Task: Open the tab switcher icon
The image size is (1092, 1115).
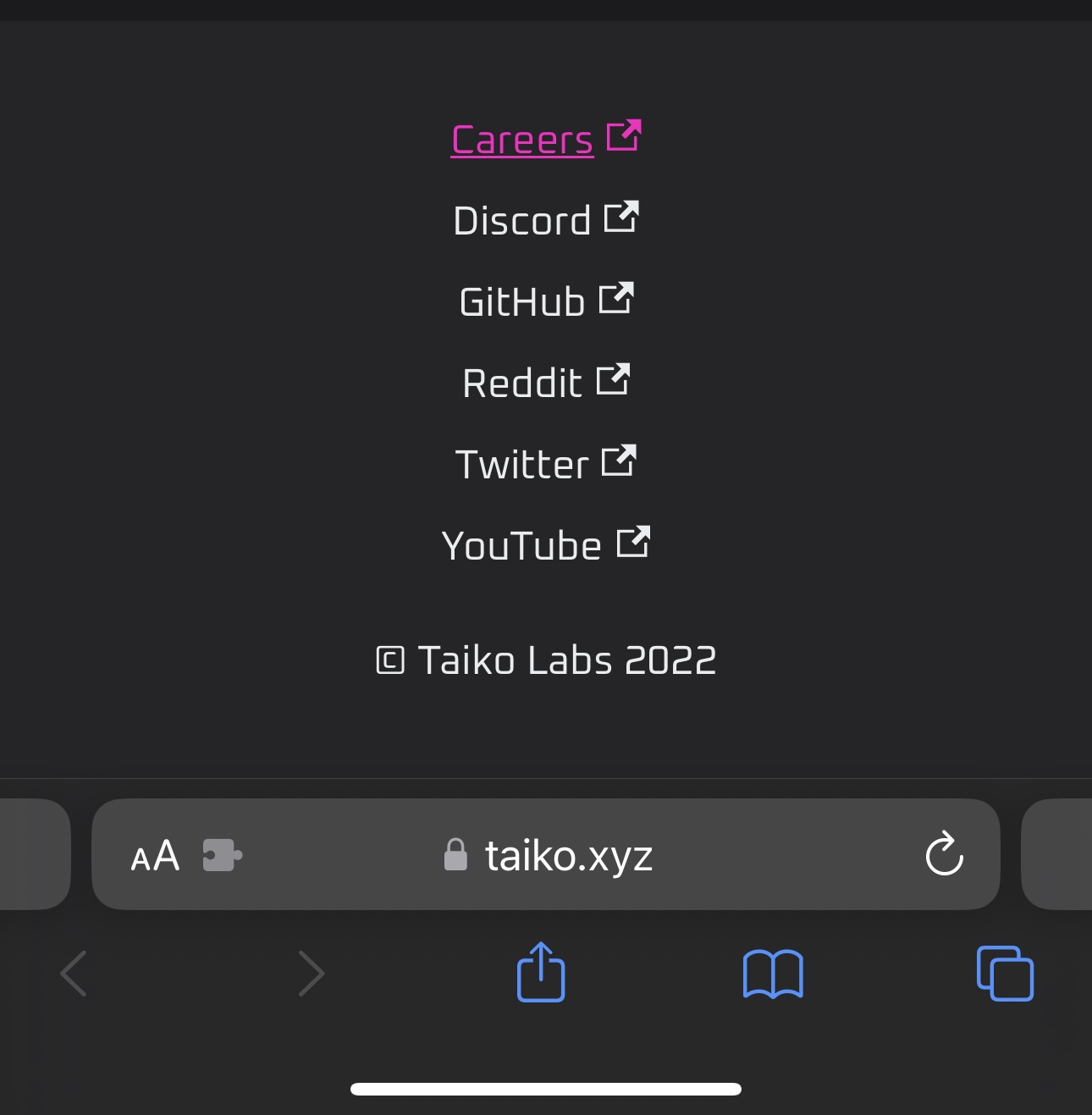Action: (1006, 975)
